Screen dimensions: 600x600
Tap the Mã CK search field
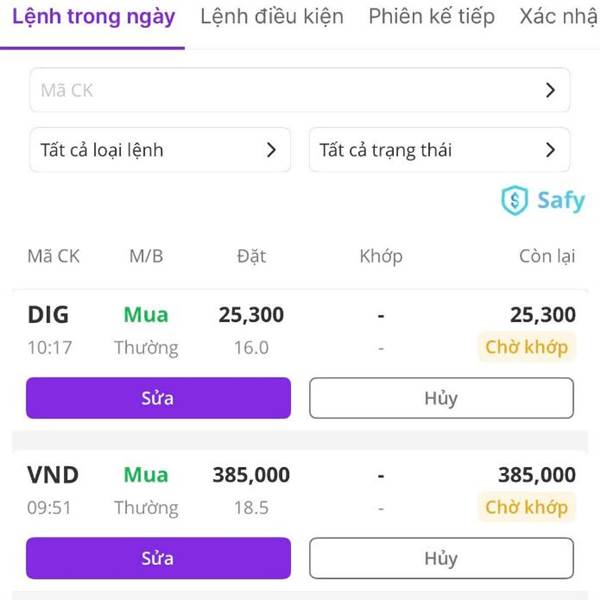click(x=300, y=90)
